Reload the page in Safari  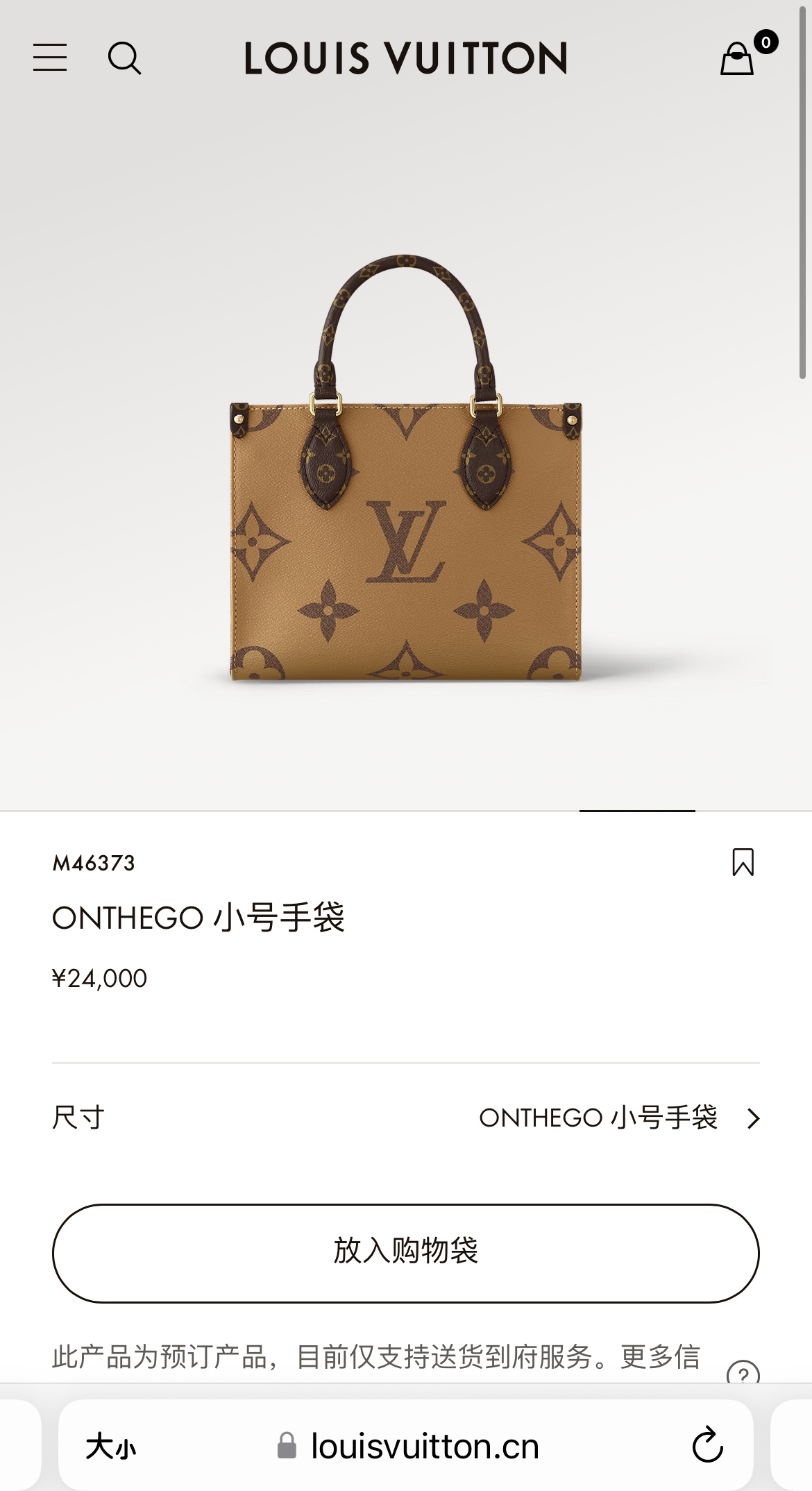tap(707, 1445)
